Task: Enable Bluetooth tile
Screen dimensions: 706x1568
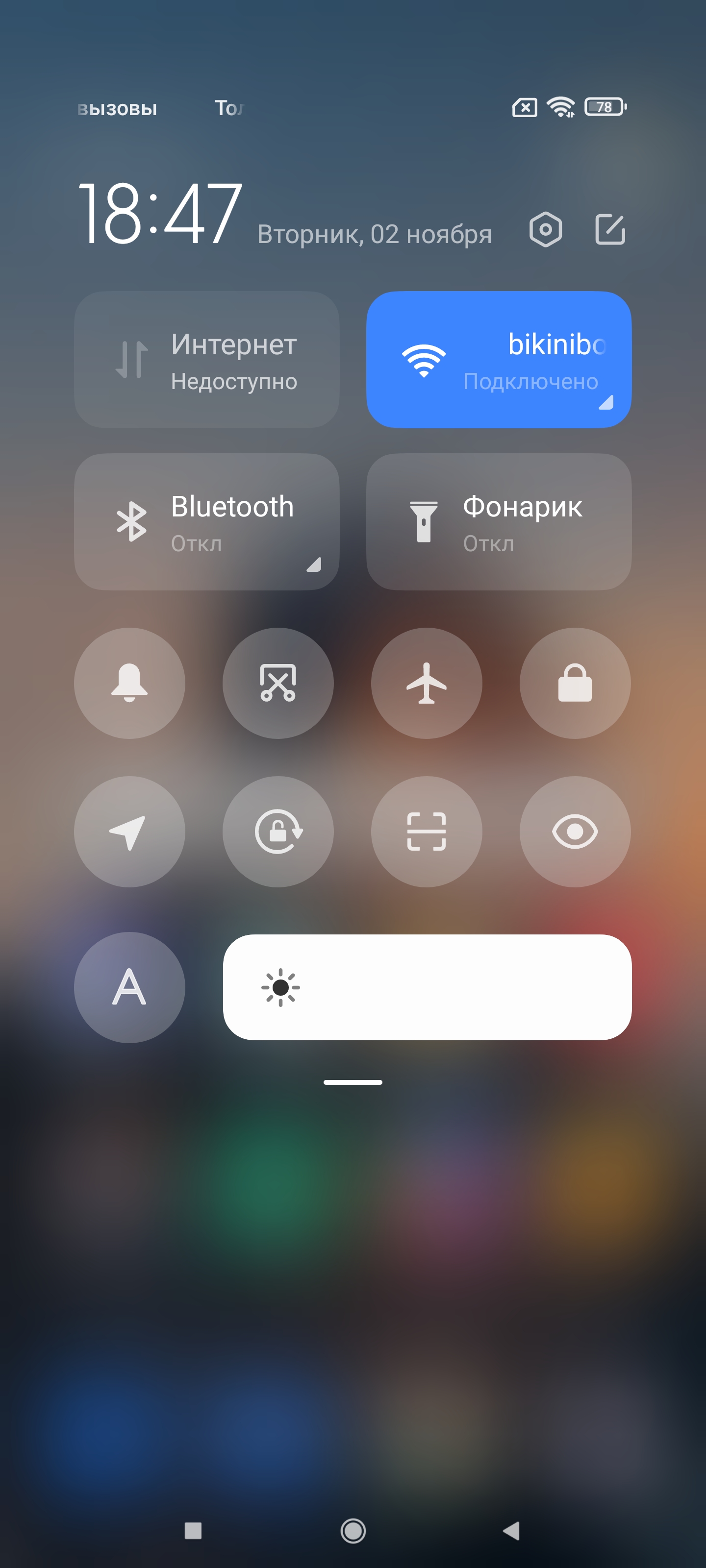Action: (x=206, y=522)
